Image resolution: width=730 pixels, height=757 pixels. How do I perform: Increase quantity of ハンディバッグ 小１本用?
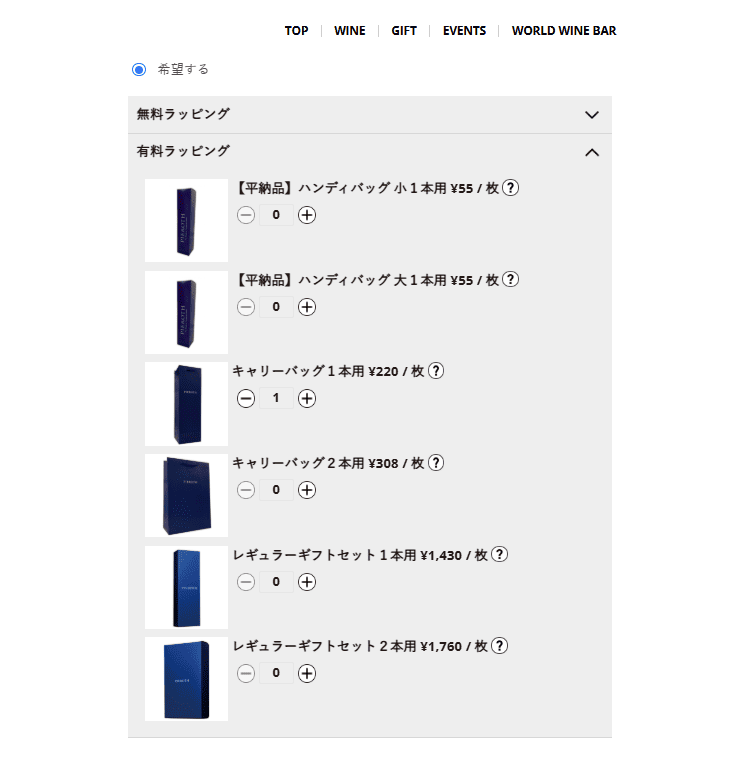307,215
